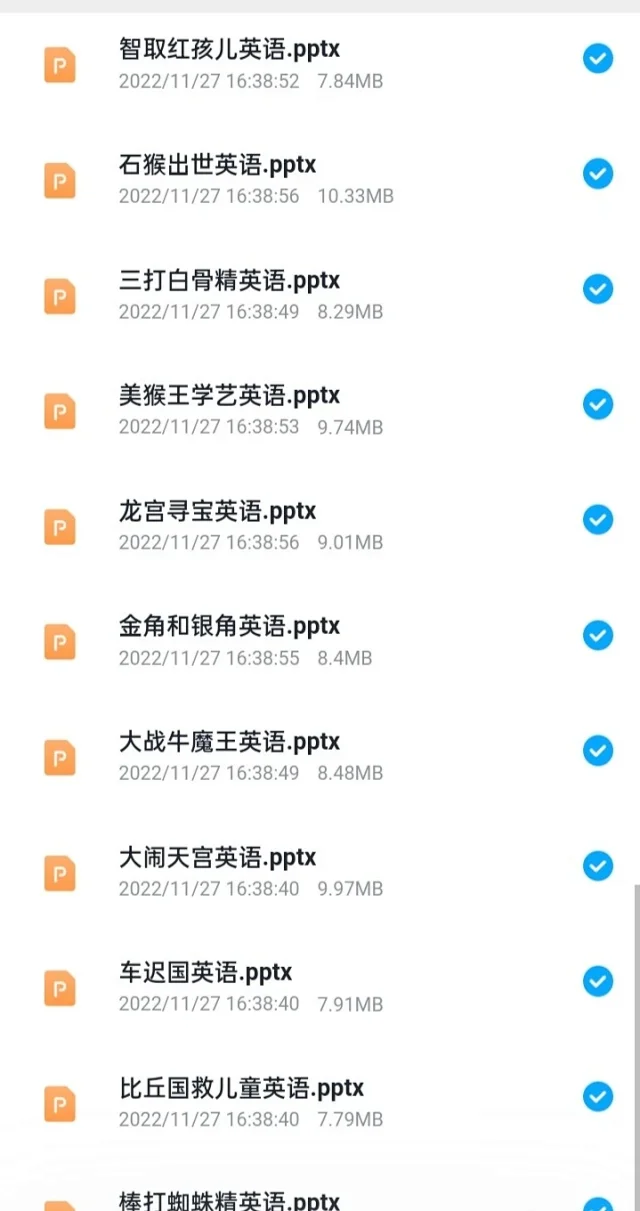
Task: Deselect 大闹天宫英语.pptx checkmark
Action: [597, 867]
